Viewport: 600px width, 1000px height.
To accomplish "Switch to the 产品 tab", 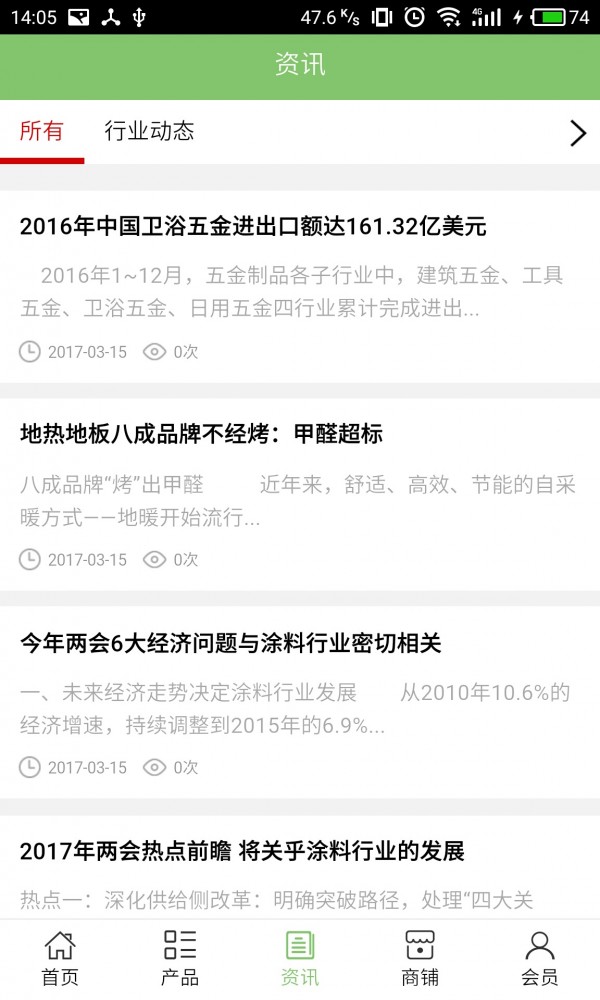I will click(x=180, y=958).
